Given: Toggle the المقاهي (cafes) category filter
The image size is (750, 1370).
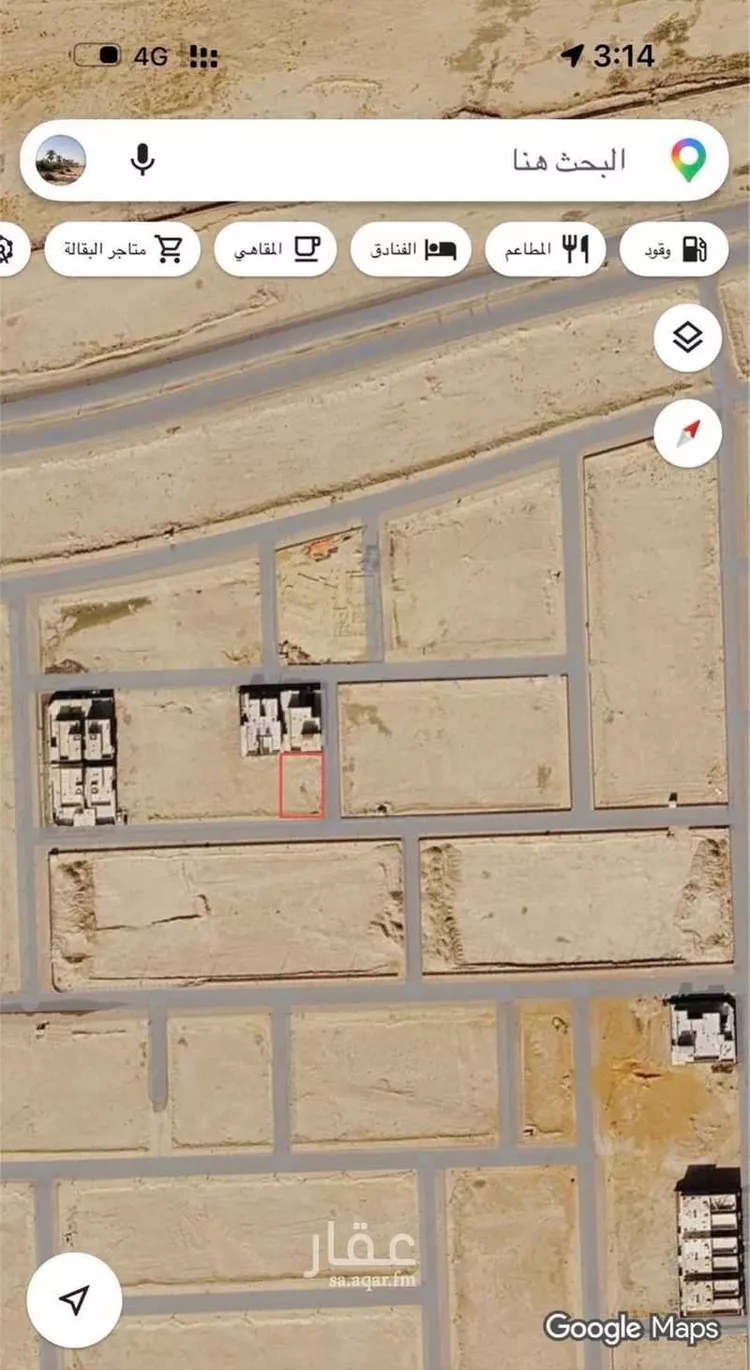Looking at the screenshot, I should click(277, 248).
